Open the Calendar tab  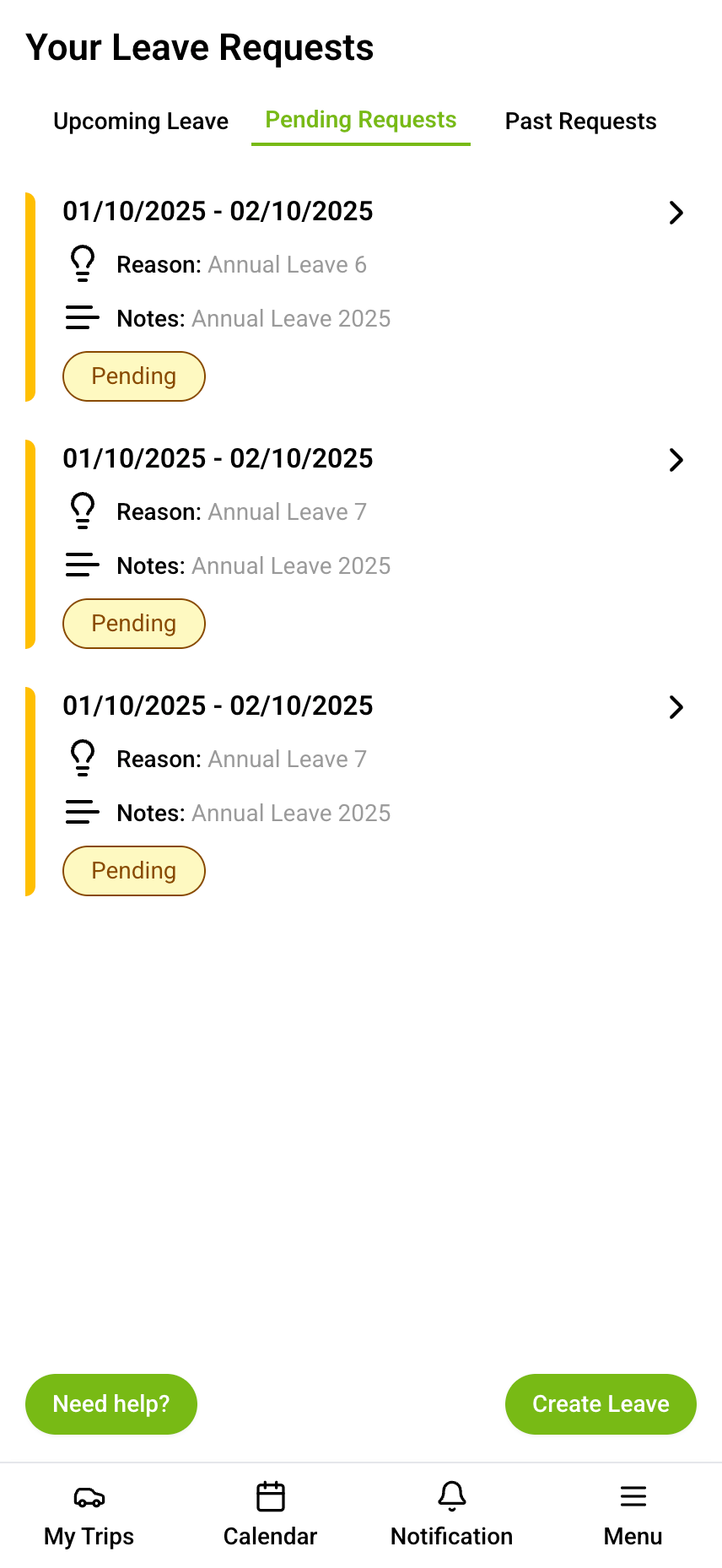click(x=270, y=1516)
